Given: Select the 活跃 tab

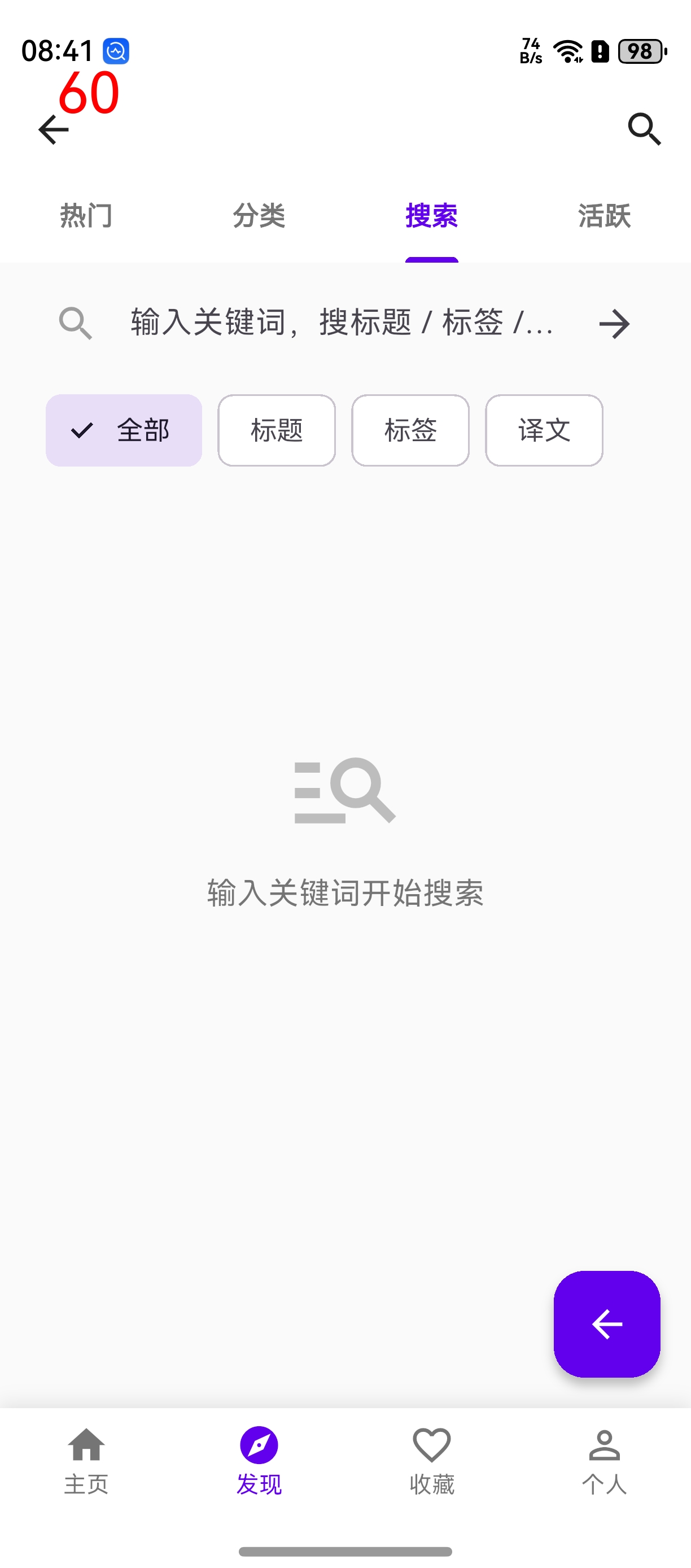Looking at the screenshot, I should click(604, 216).
